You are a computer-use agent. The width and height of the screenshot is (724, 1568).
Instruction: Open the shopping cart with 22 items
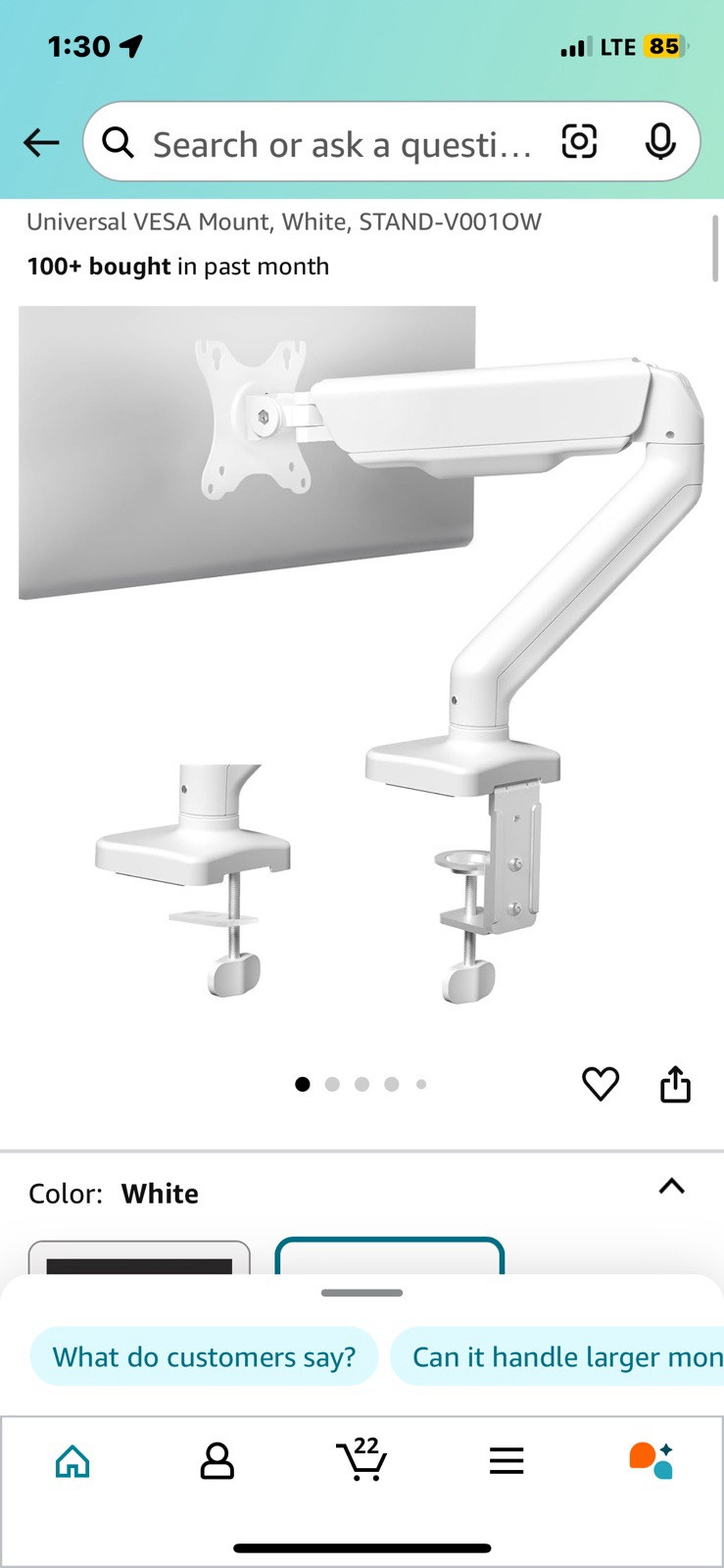pyautogui.click(x=362, y=1458)
